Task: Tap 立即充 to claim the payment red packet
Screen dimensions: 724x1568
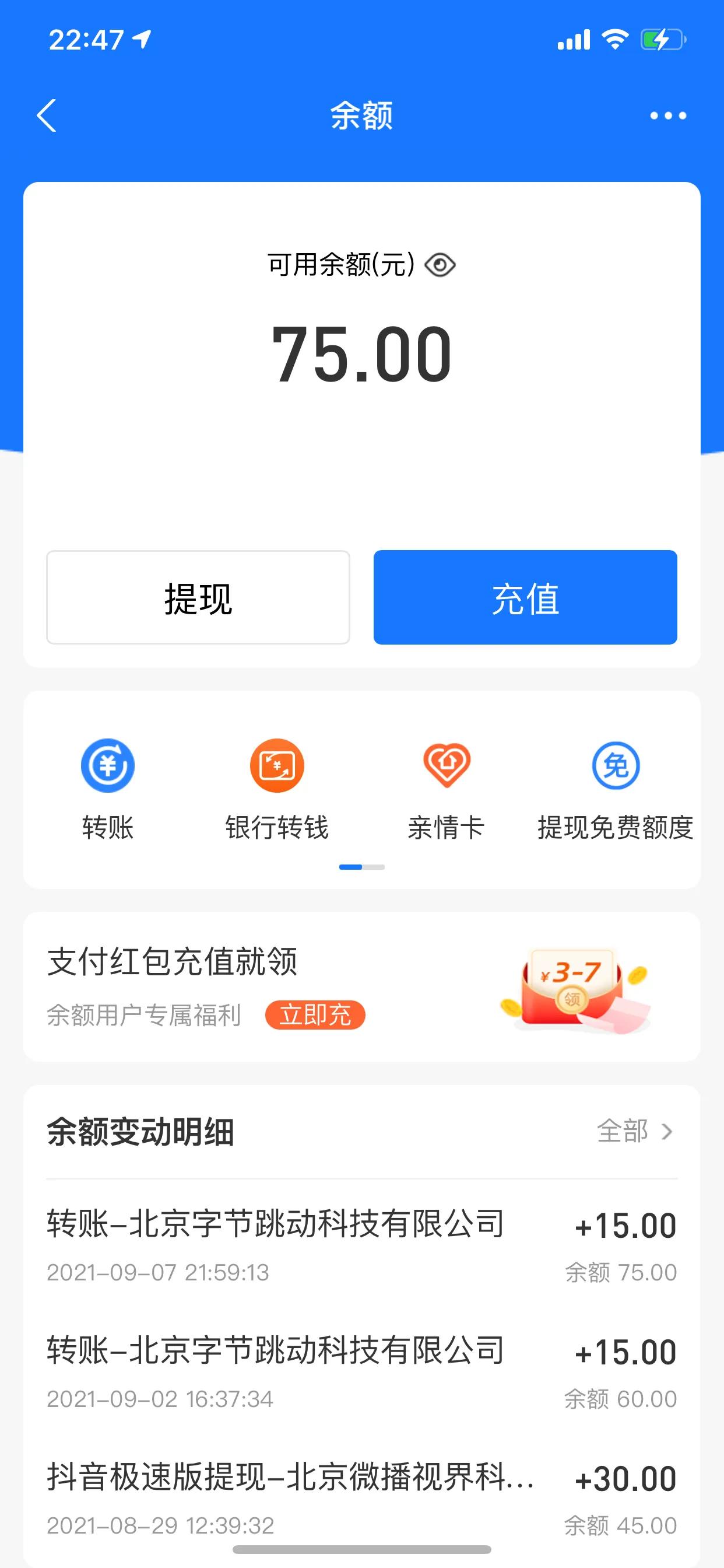Action: [317, 1014]
